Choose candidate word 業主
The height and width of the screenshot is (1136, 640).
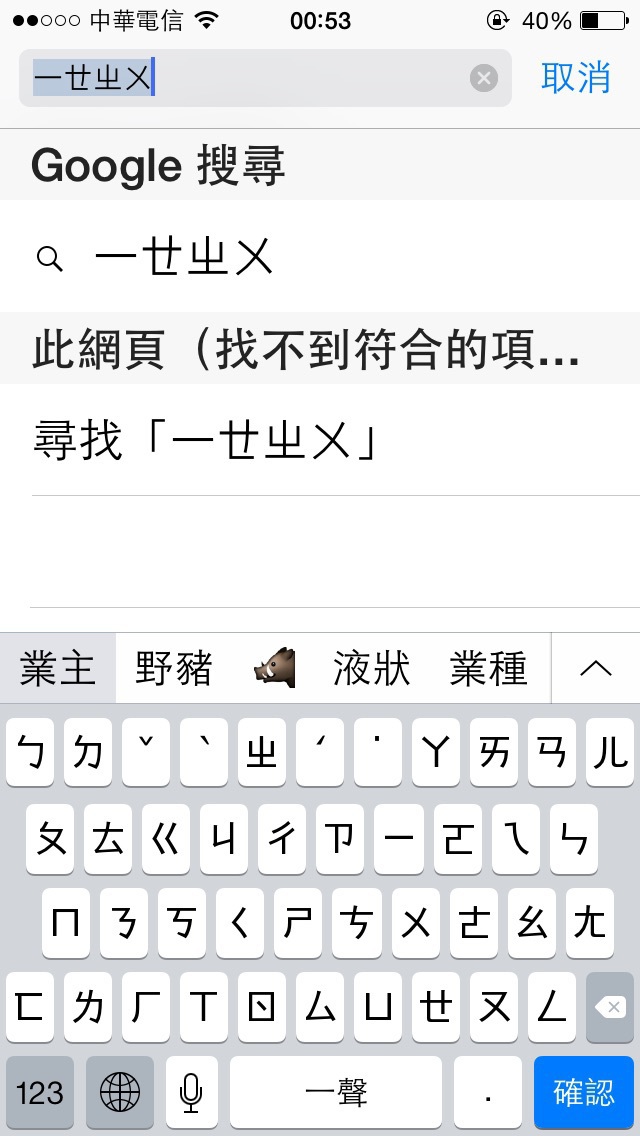58,668
